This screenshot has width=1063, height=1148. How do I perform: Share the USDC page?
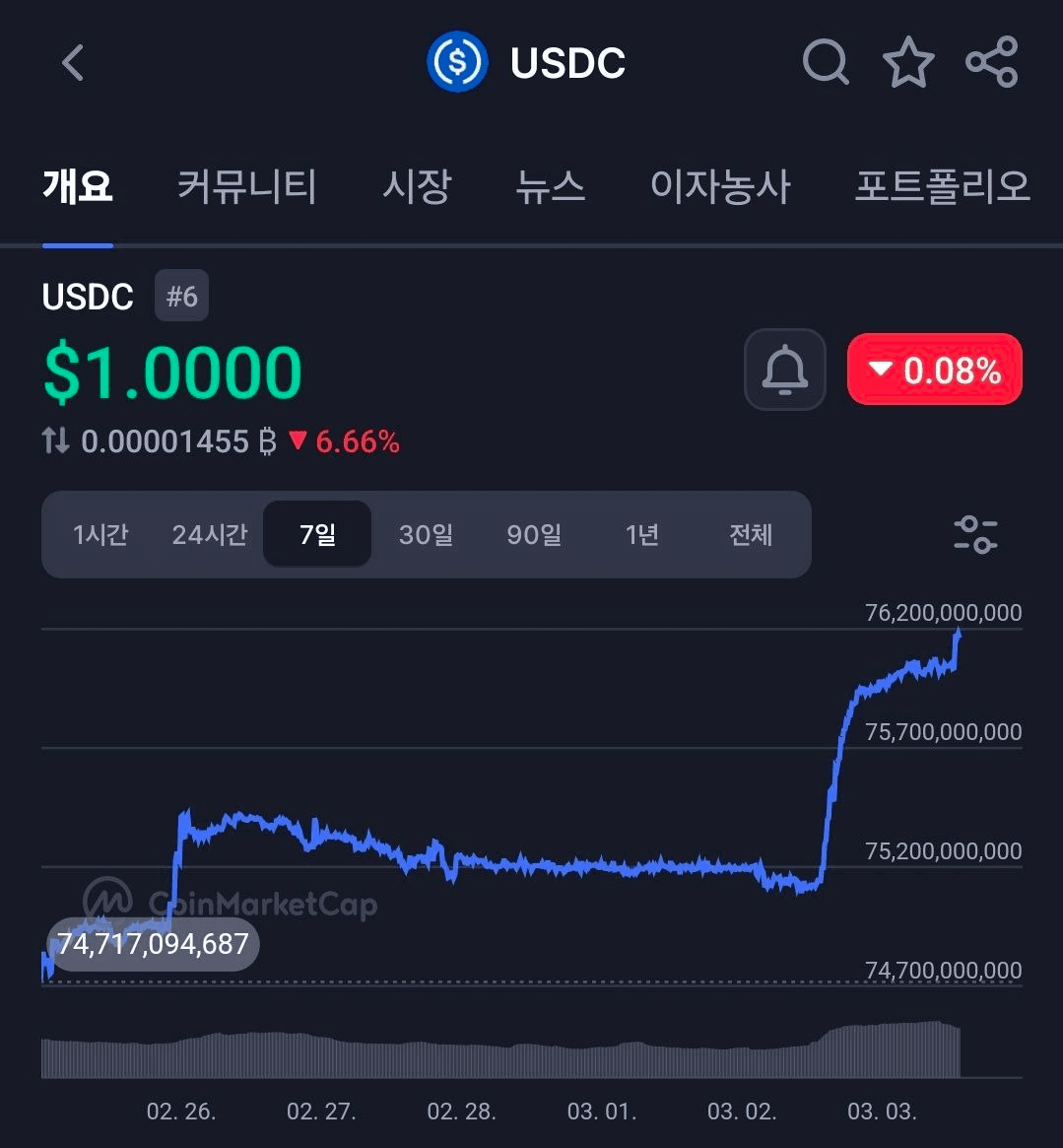tap(991, 63)
